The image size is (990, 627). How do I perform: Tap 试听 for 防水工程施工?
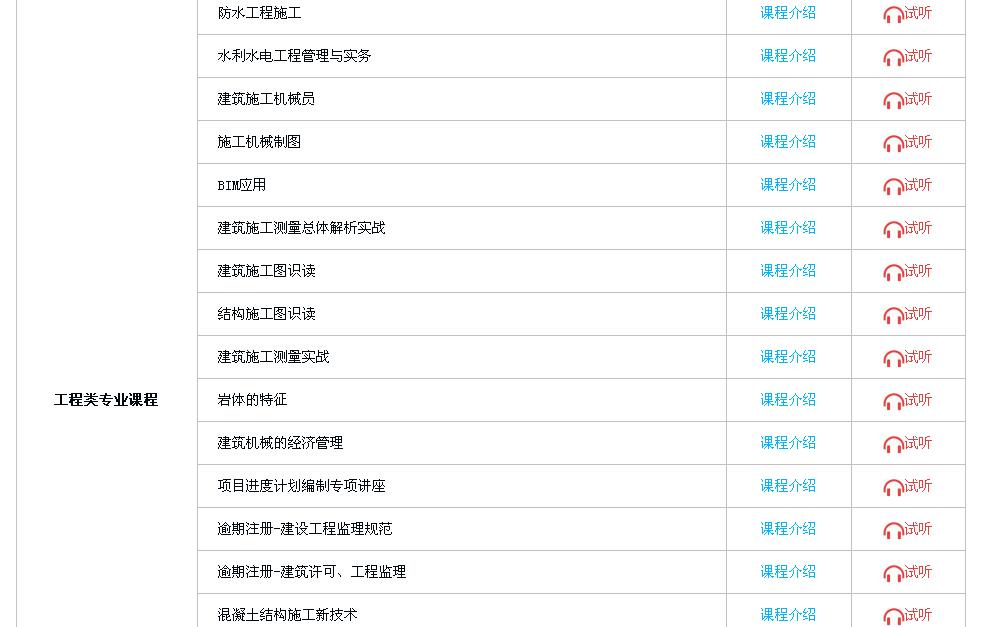point(908,14)
